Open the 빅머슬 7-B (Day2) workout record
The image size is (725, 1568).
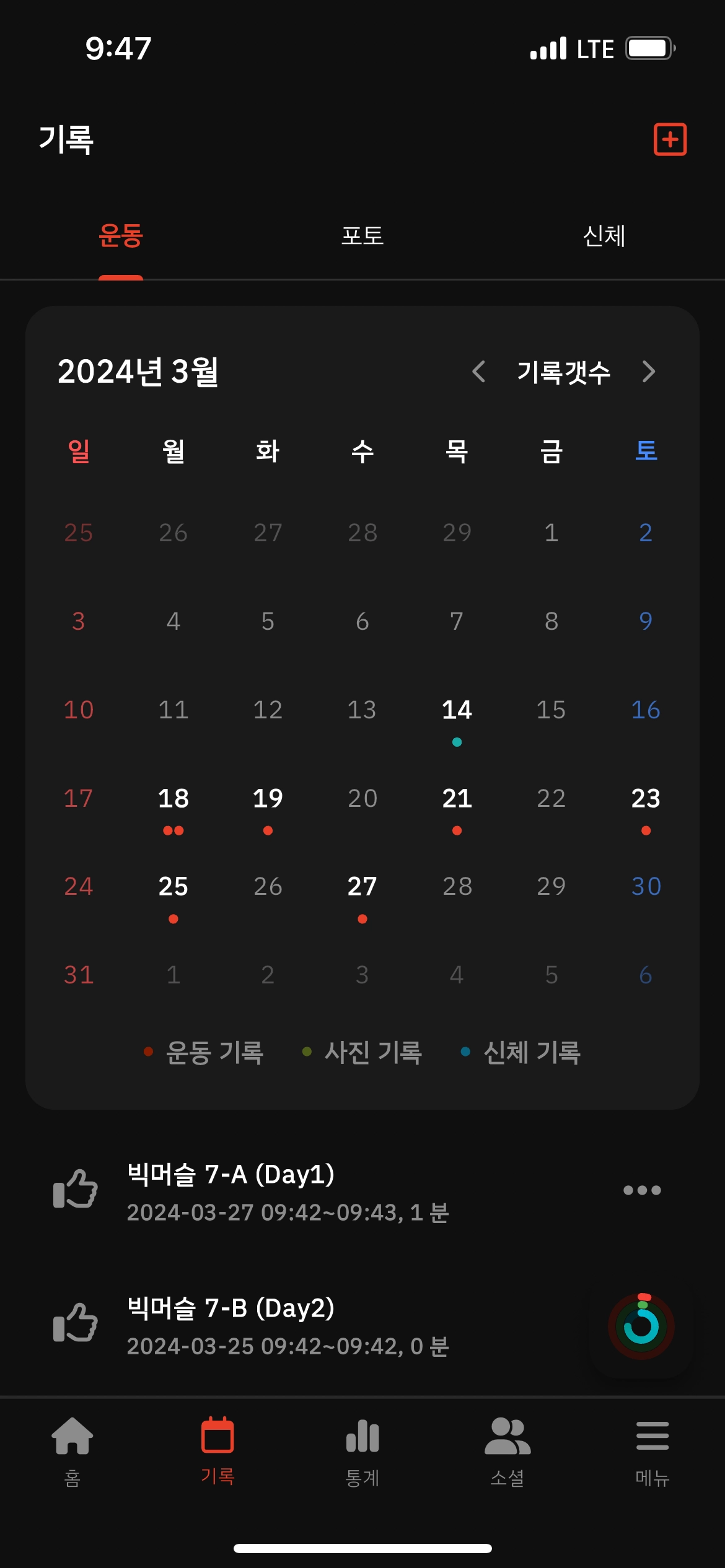coord(288,1325)
